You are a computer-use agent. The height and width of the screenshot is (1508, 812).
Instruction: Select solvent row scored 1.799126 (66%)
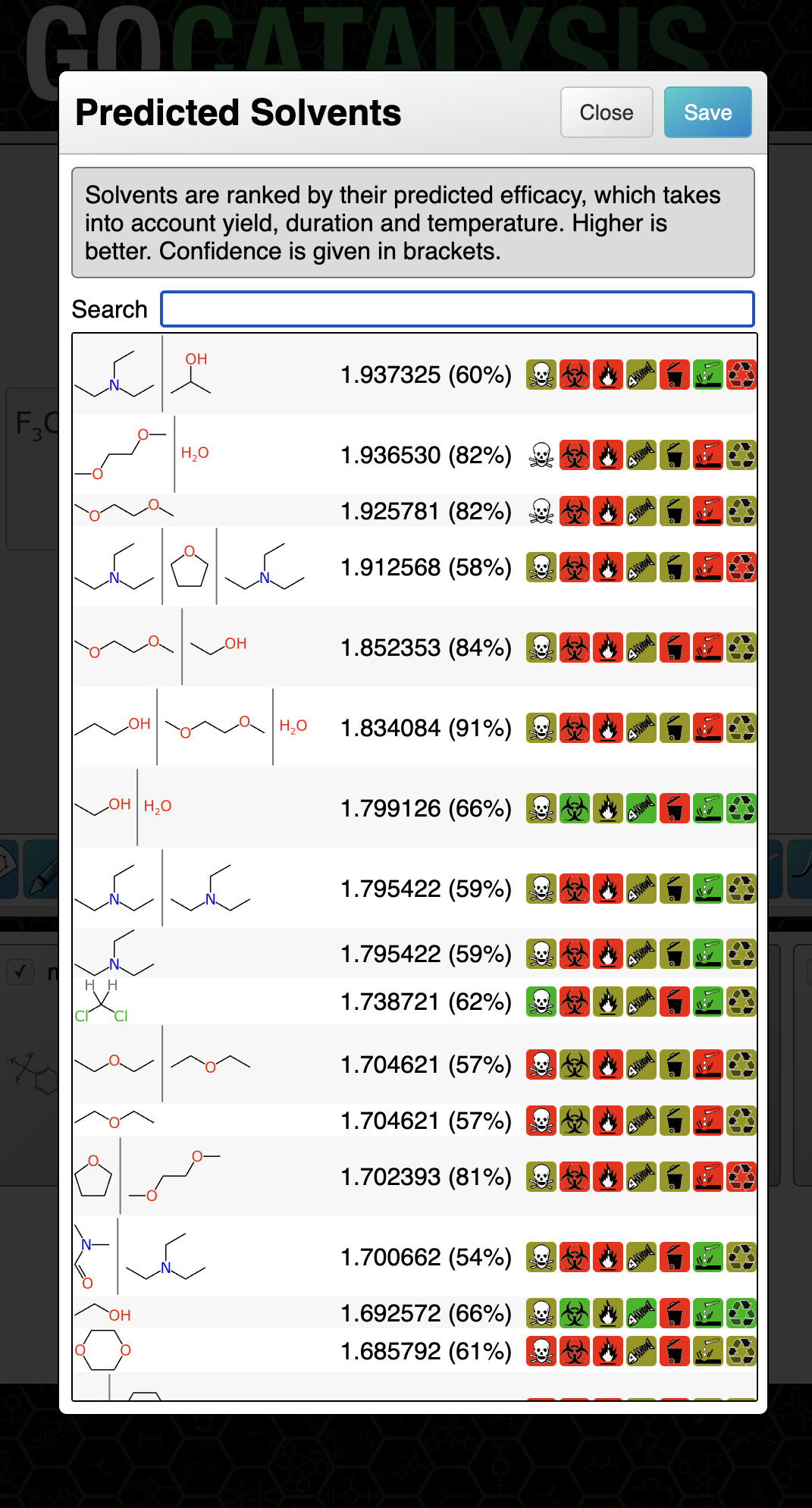pyautogui.click(x=425, y=808)
